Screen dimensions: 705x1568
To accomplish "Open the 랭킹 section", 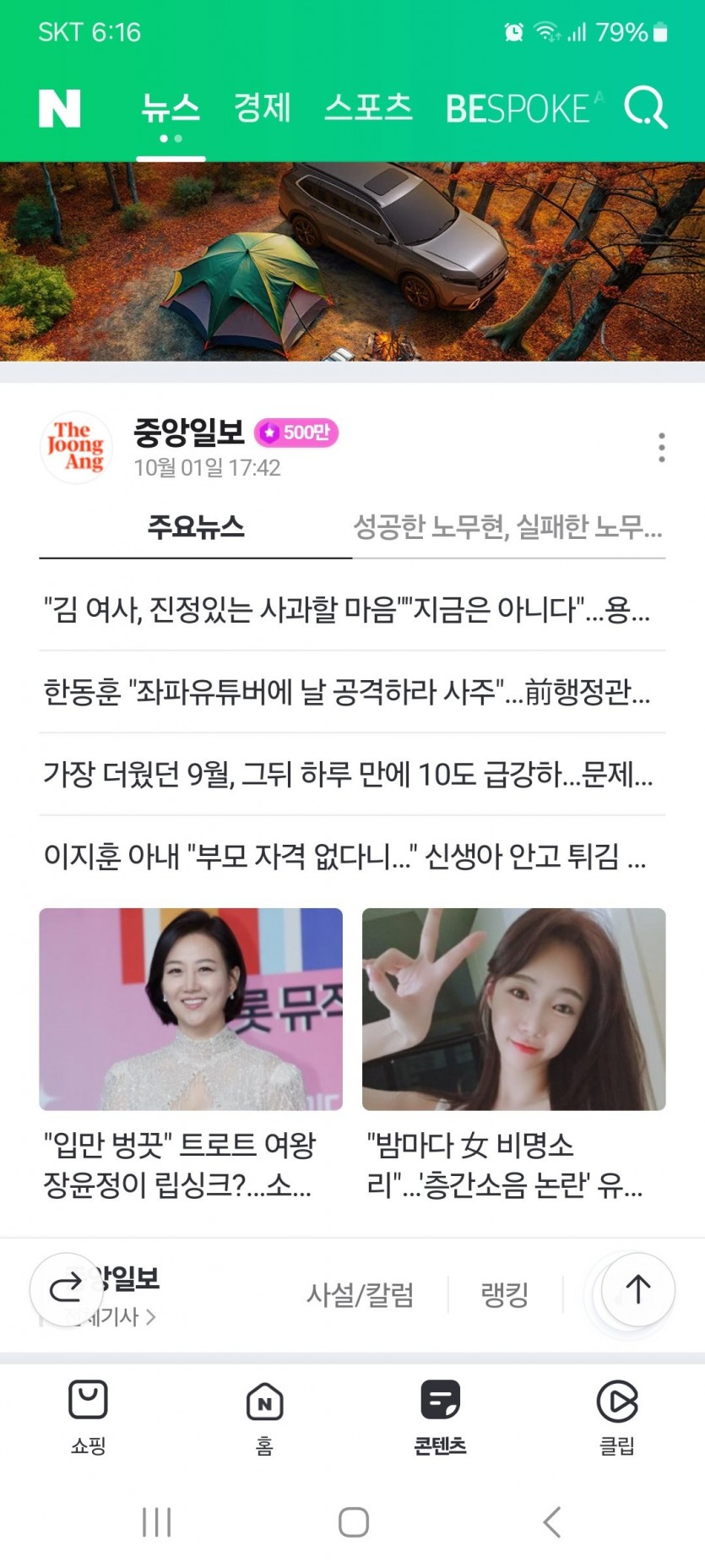I will (504, 1294).
